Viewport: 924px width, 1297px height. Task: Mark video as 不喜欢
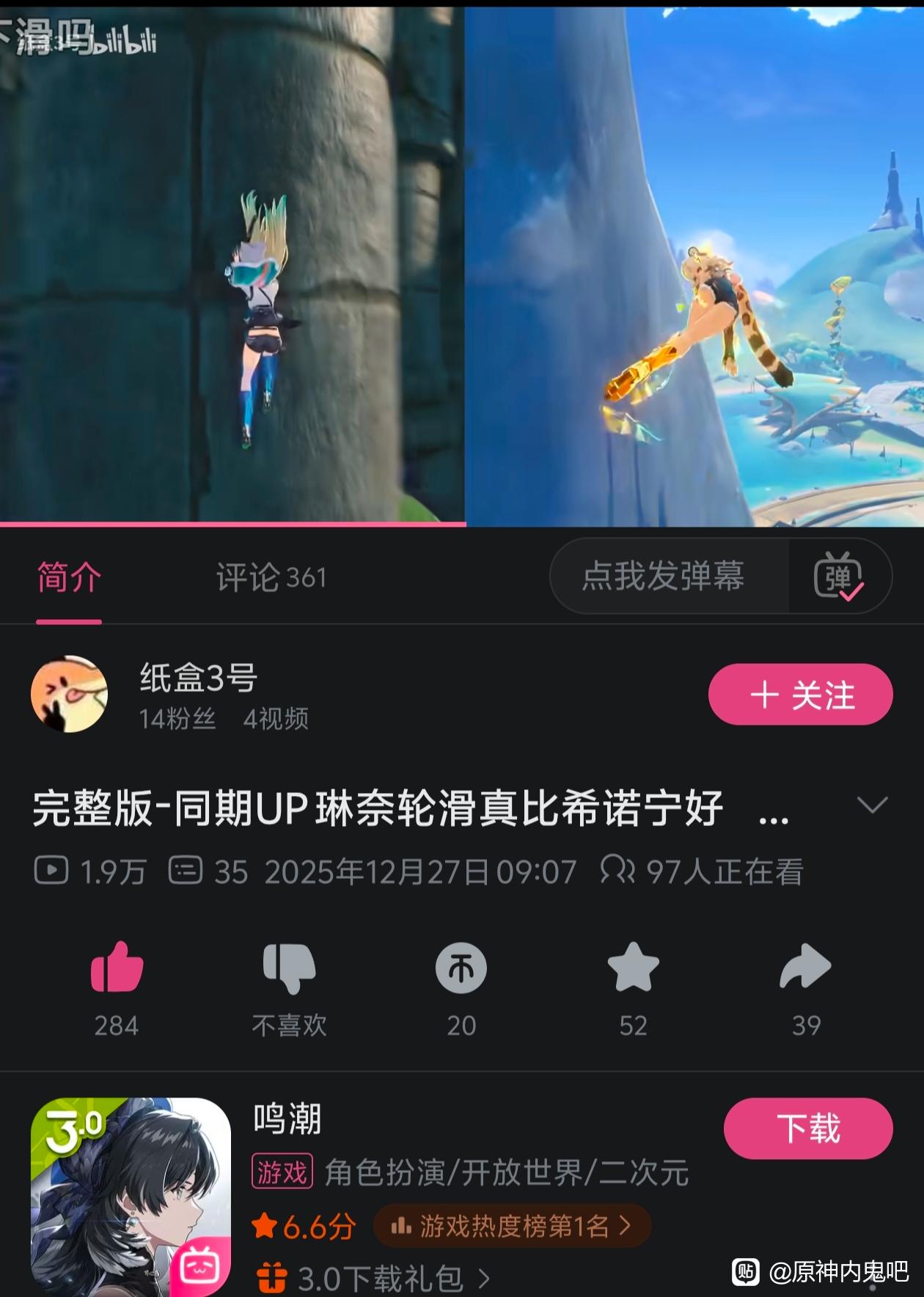[289, 968]
